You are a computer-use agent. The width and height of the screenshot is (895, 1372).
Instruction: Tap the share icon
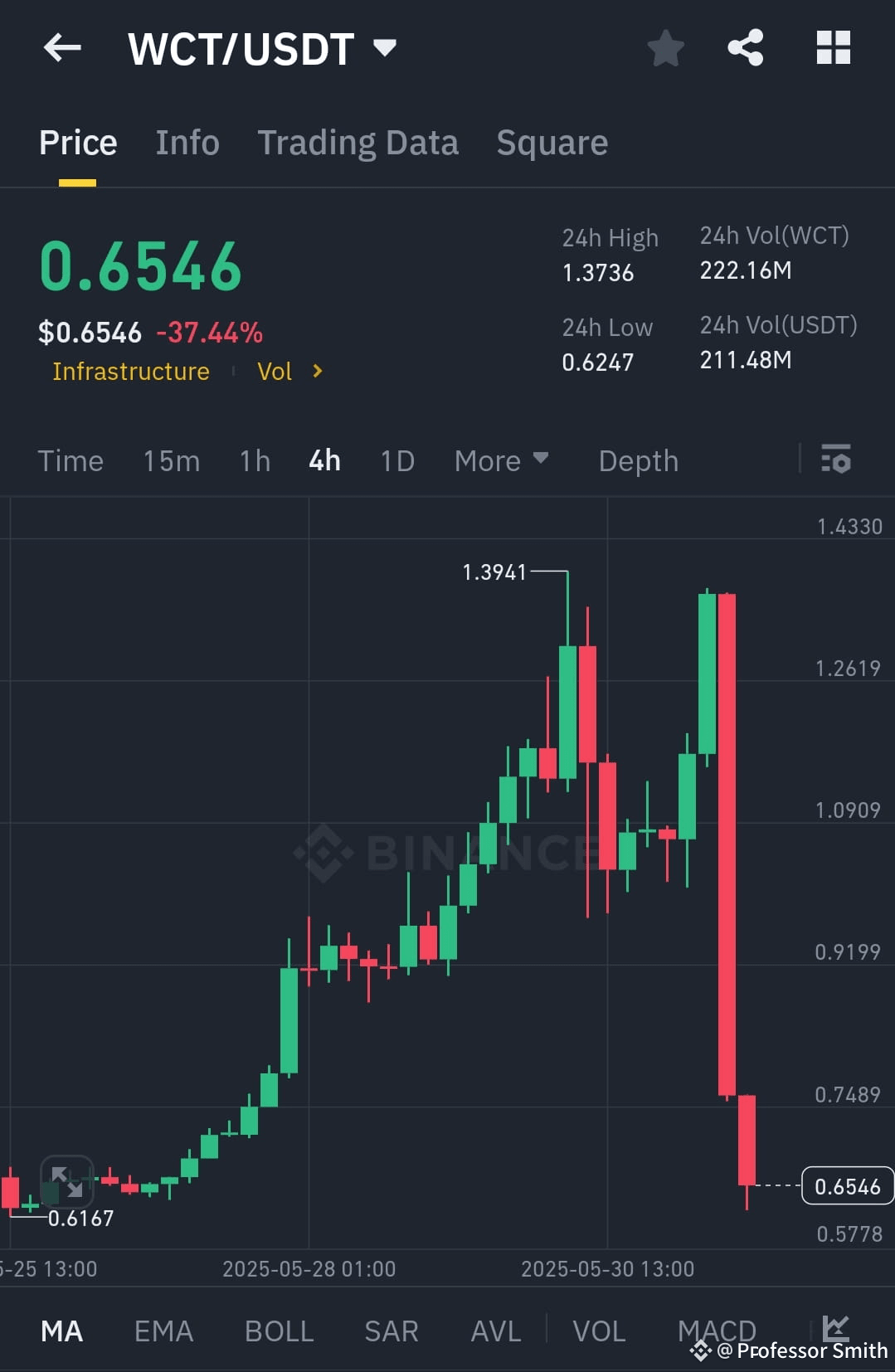point(744,47)
